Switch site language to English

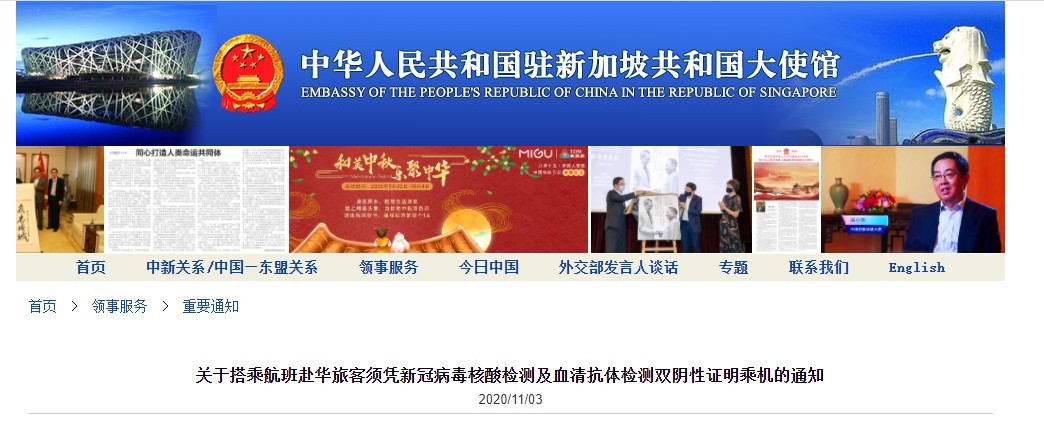click(916, 267)
